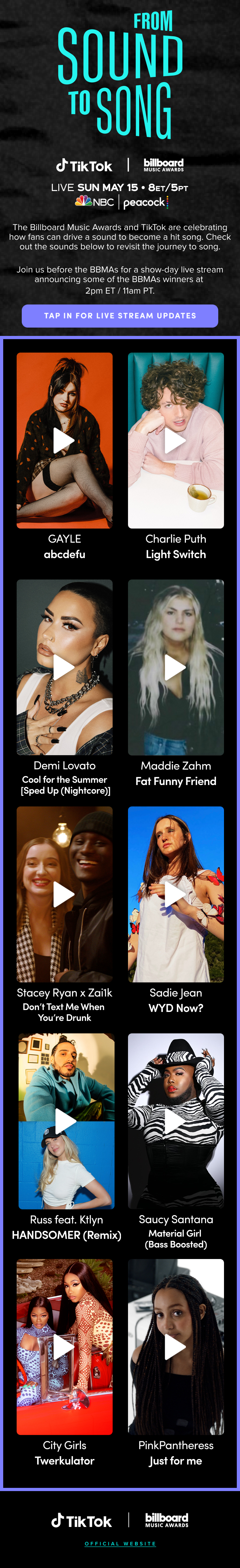
Task: Watch City Girls' Twerkulator video
Action: click(x=64, y=1347)
